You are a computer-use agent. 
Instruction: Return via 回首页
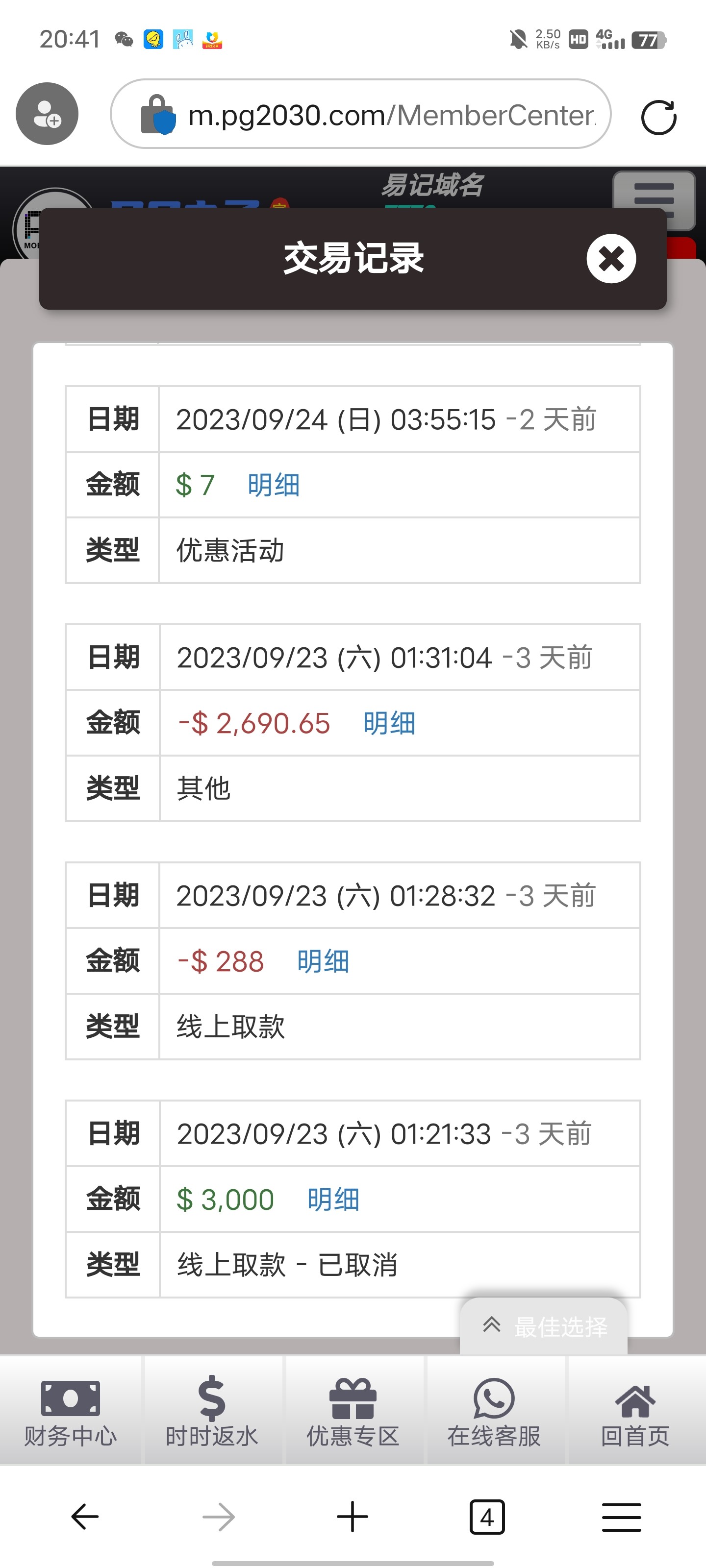tap(635, 1411)
